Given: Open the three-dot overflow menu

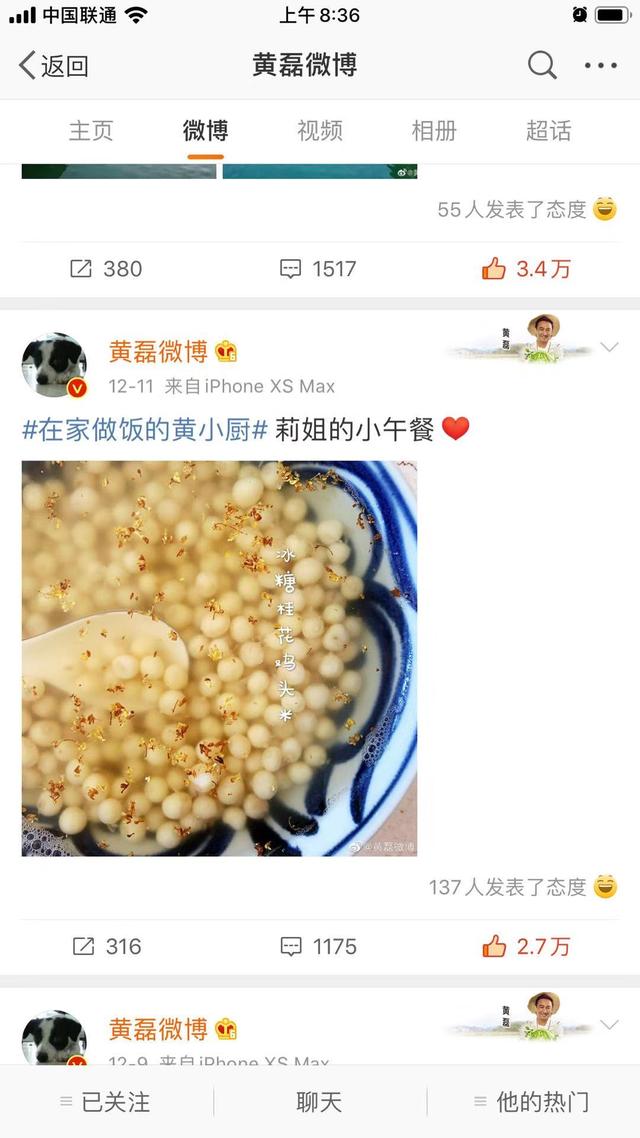Looking at the screenshot, I should (600, 66).
